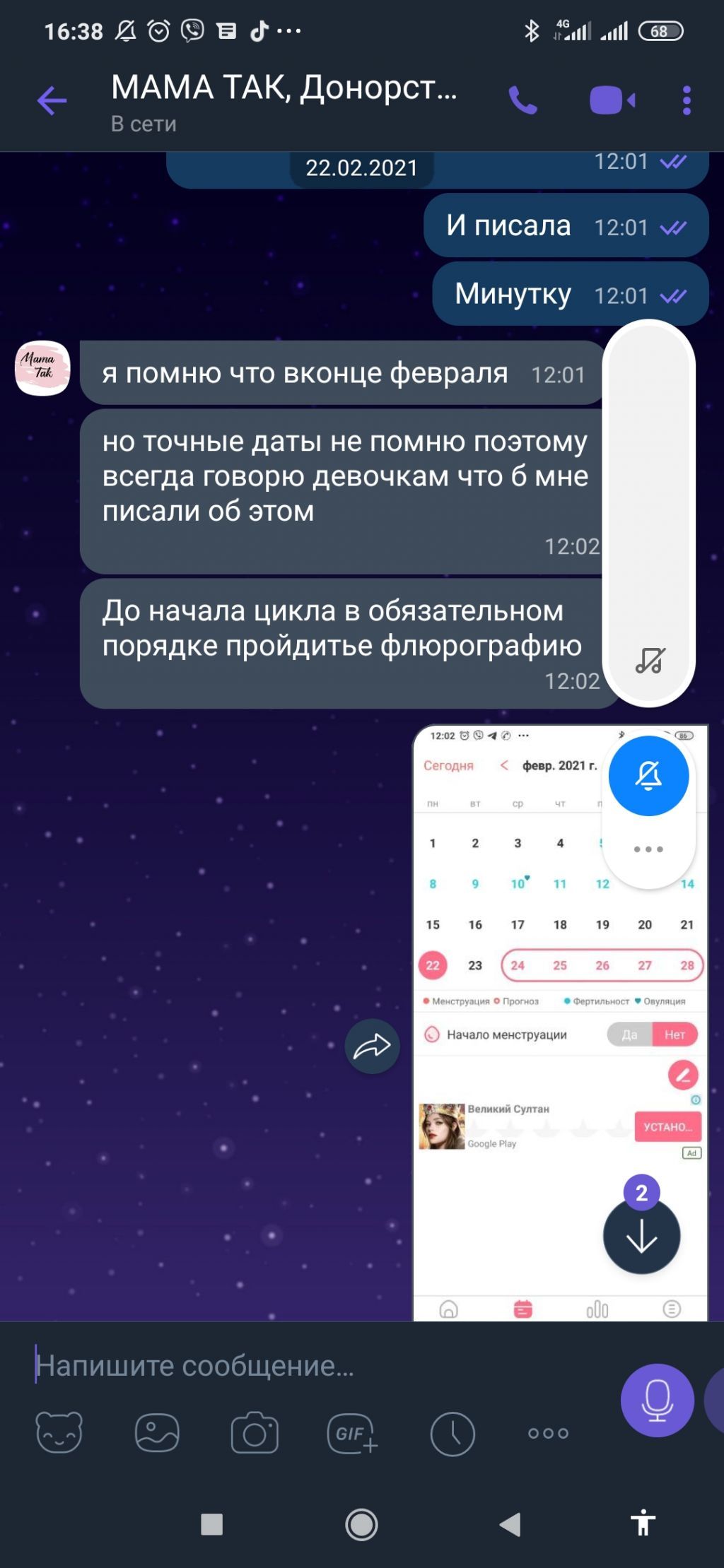Set a disappearing message timer
Viewport: 724px width, 1568px height.
click(452, 1434)
